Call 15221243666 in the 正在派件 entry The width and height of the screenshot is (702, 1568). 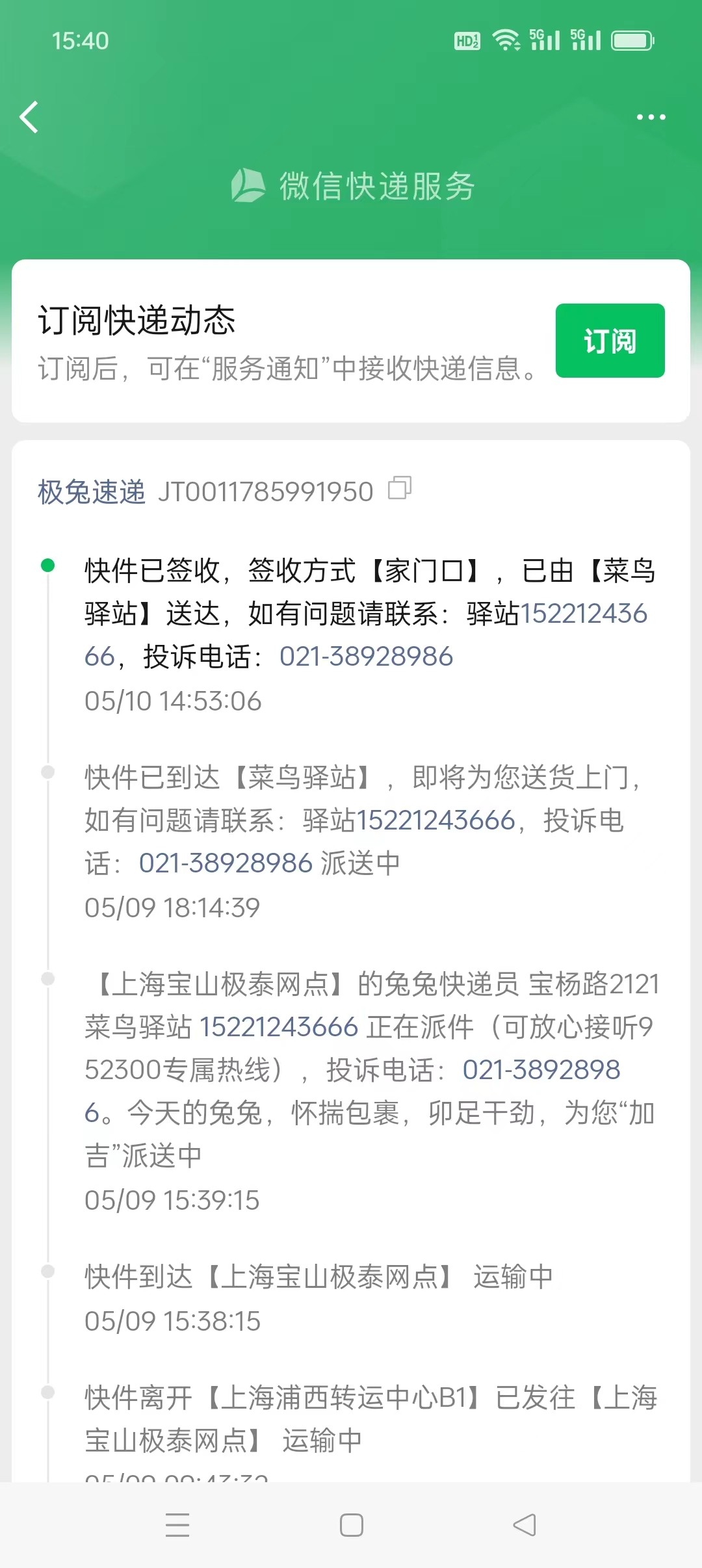(x=278, y=1027)
